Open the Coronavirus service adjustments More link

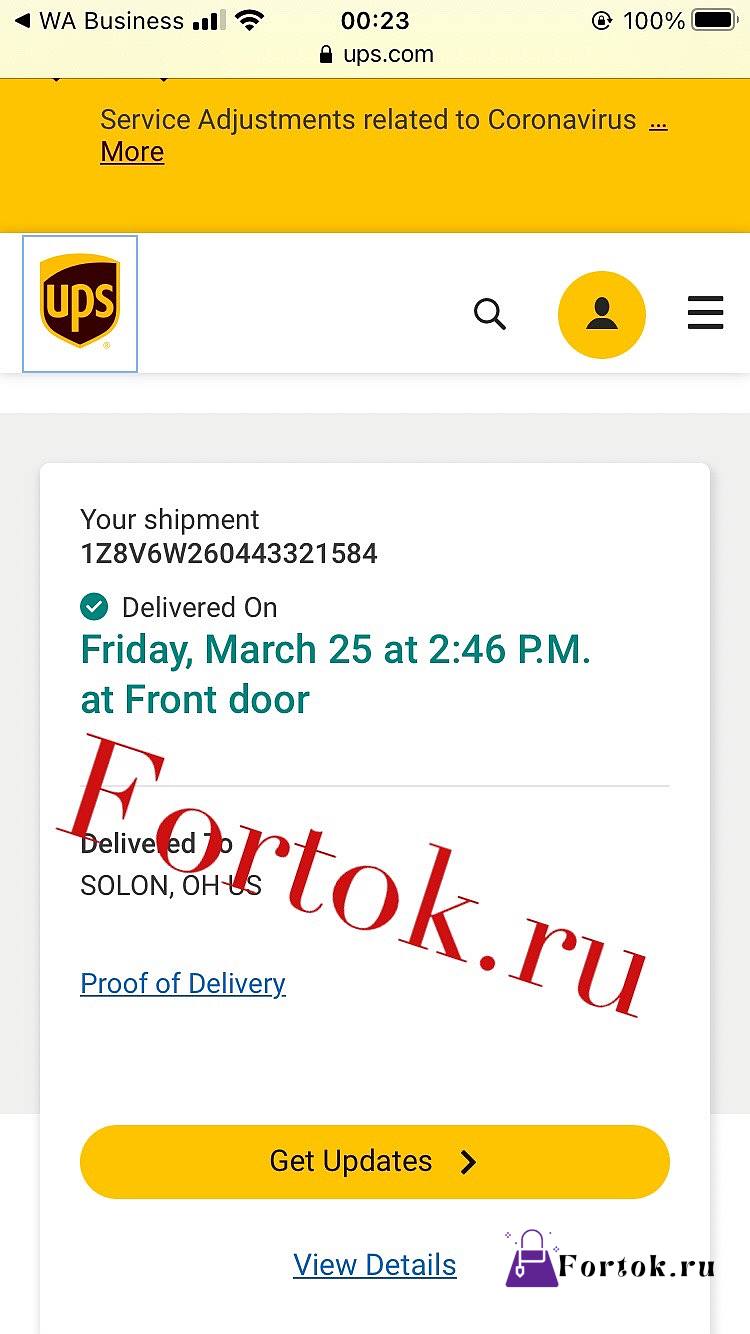click(x=132, y=152)
